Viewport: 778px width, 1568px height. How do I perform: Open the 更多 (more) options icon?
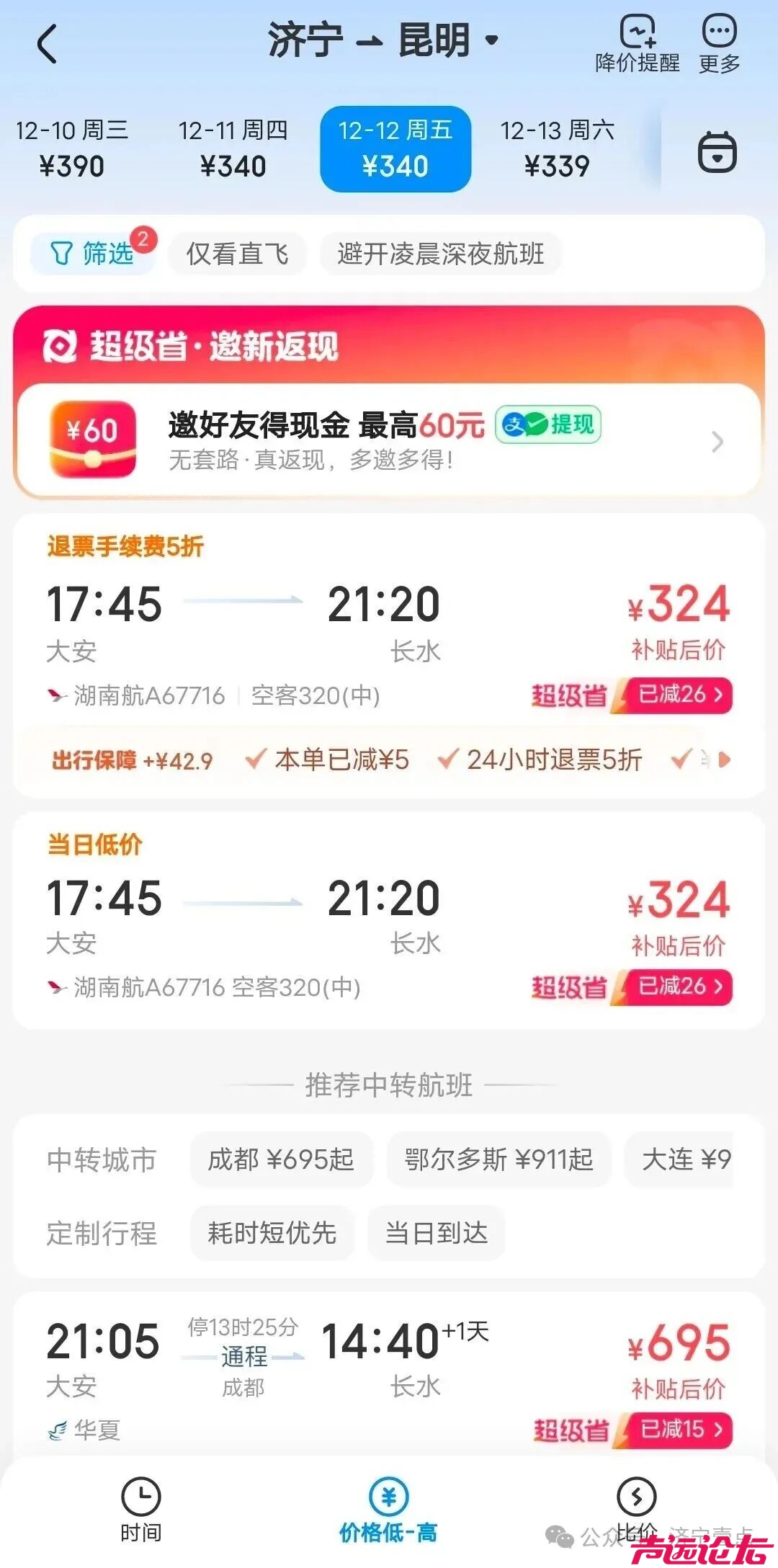tap(718, 43)
